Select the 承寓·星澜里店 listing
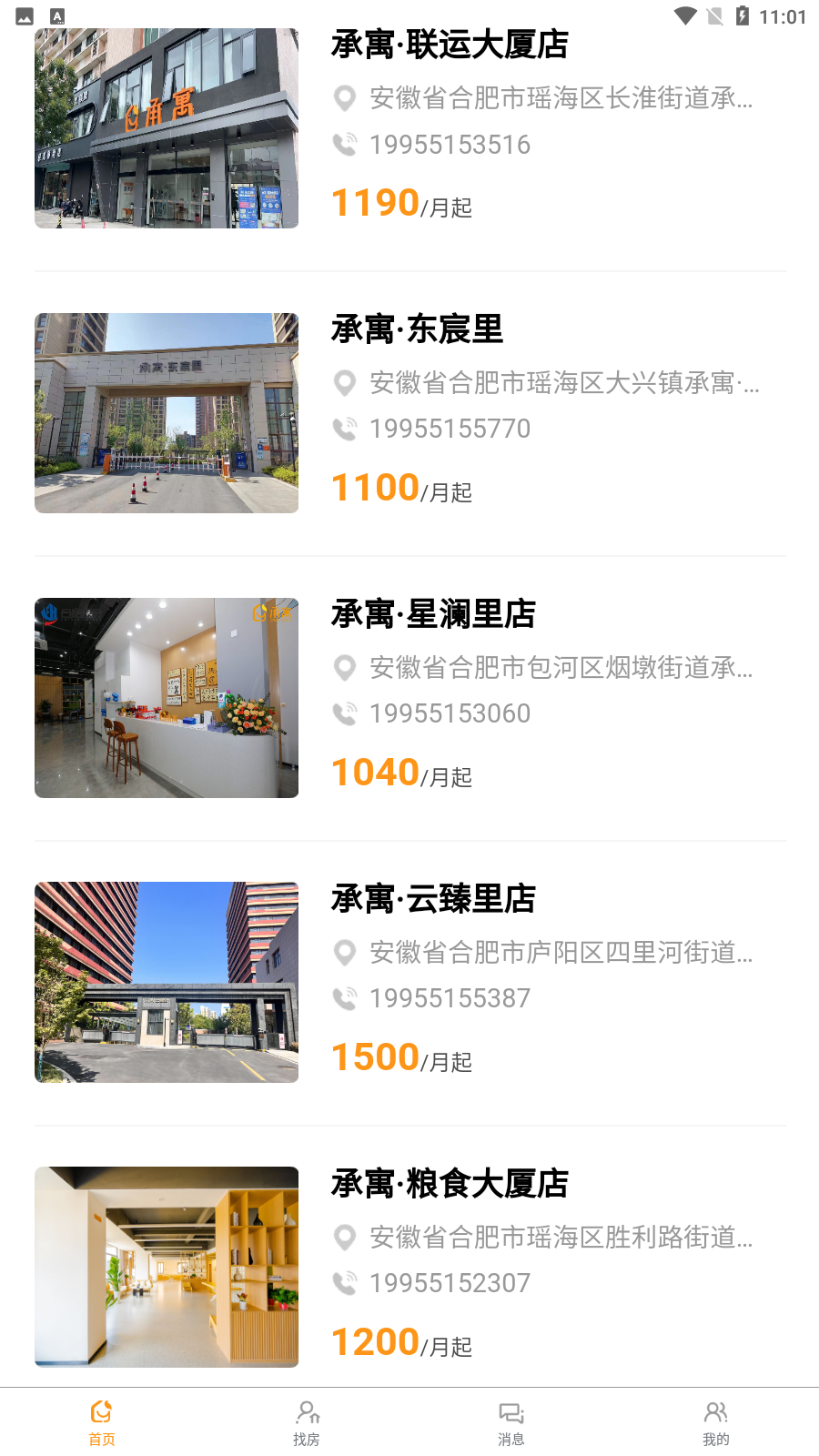Image resolution: width=819 pixels, height=1456 pixels. coord(433,614)
